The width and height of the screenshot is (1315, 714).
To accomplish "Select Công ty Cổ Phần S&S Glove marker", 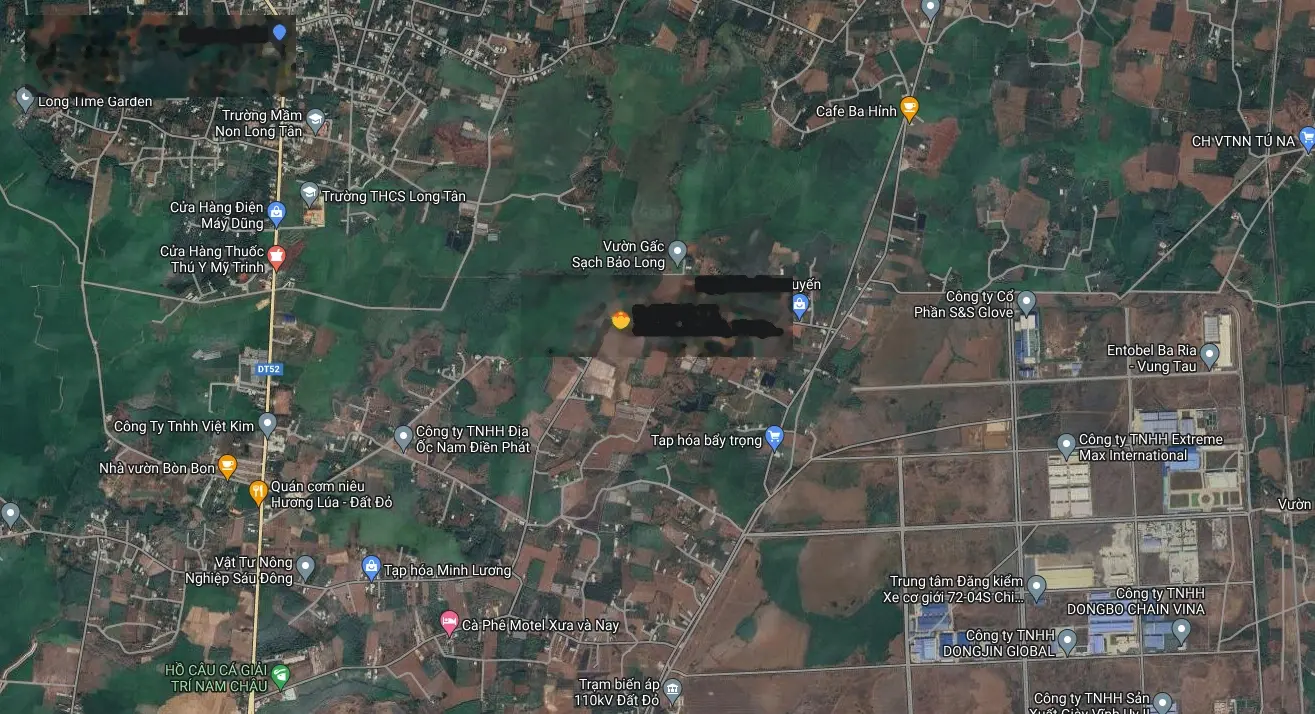I will pos(1026,301).
